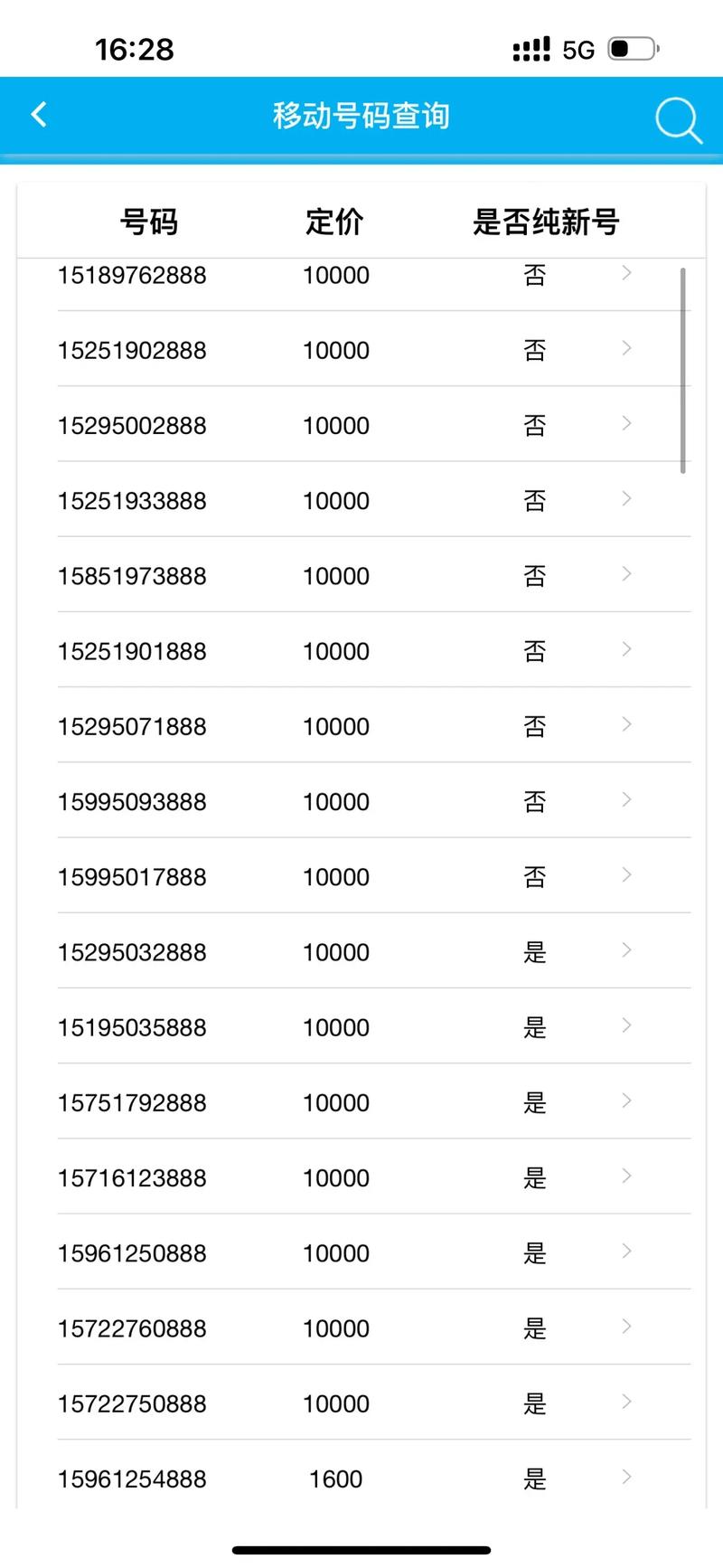Viewport: 723px width, 1568px height.
Task: View details for 15295002888
Action: tap(361, 426)
